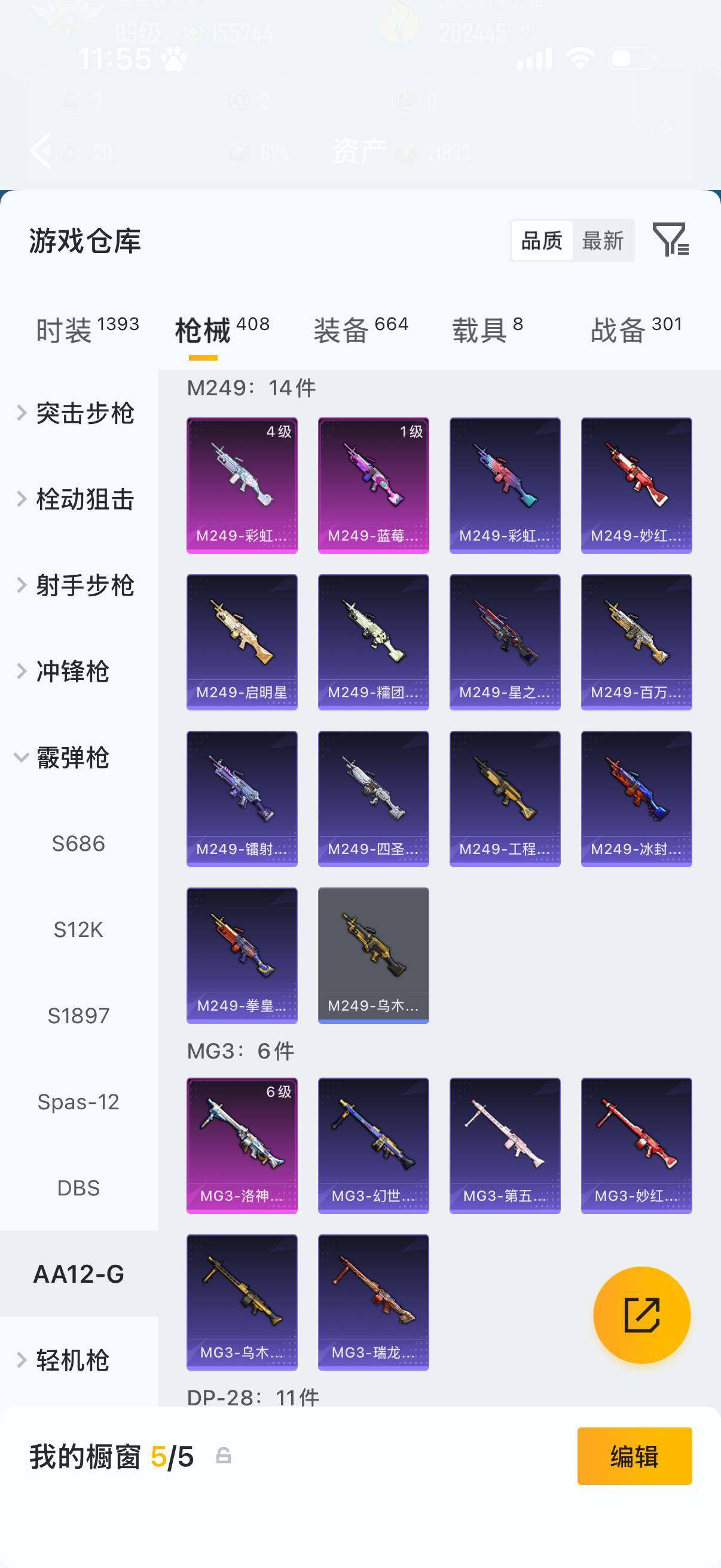Open the MG3-洛神 level 6 skin card
721x1568 pixels.
click(242, 1145)
